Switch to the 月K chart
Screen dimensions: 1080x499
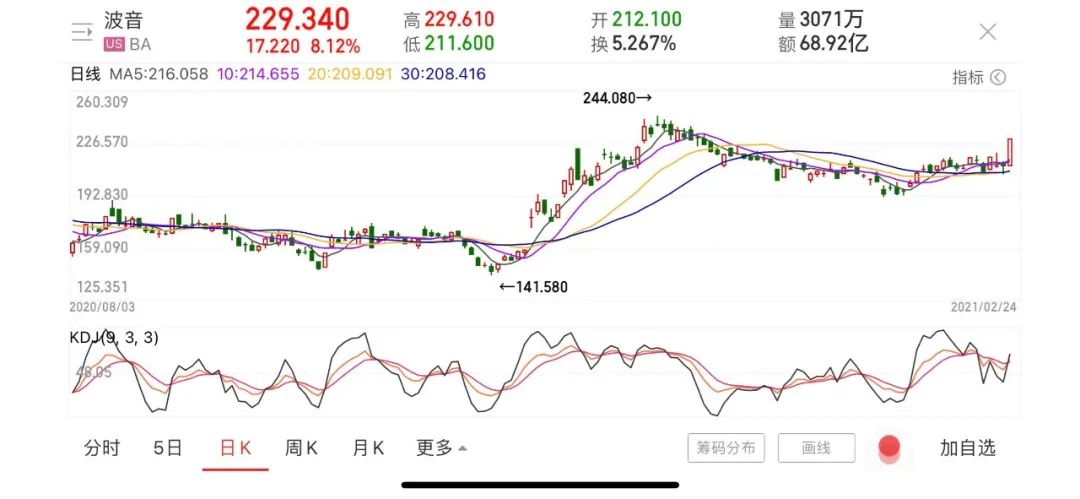[368, 448]
